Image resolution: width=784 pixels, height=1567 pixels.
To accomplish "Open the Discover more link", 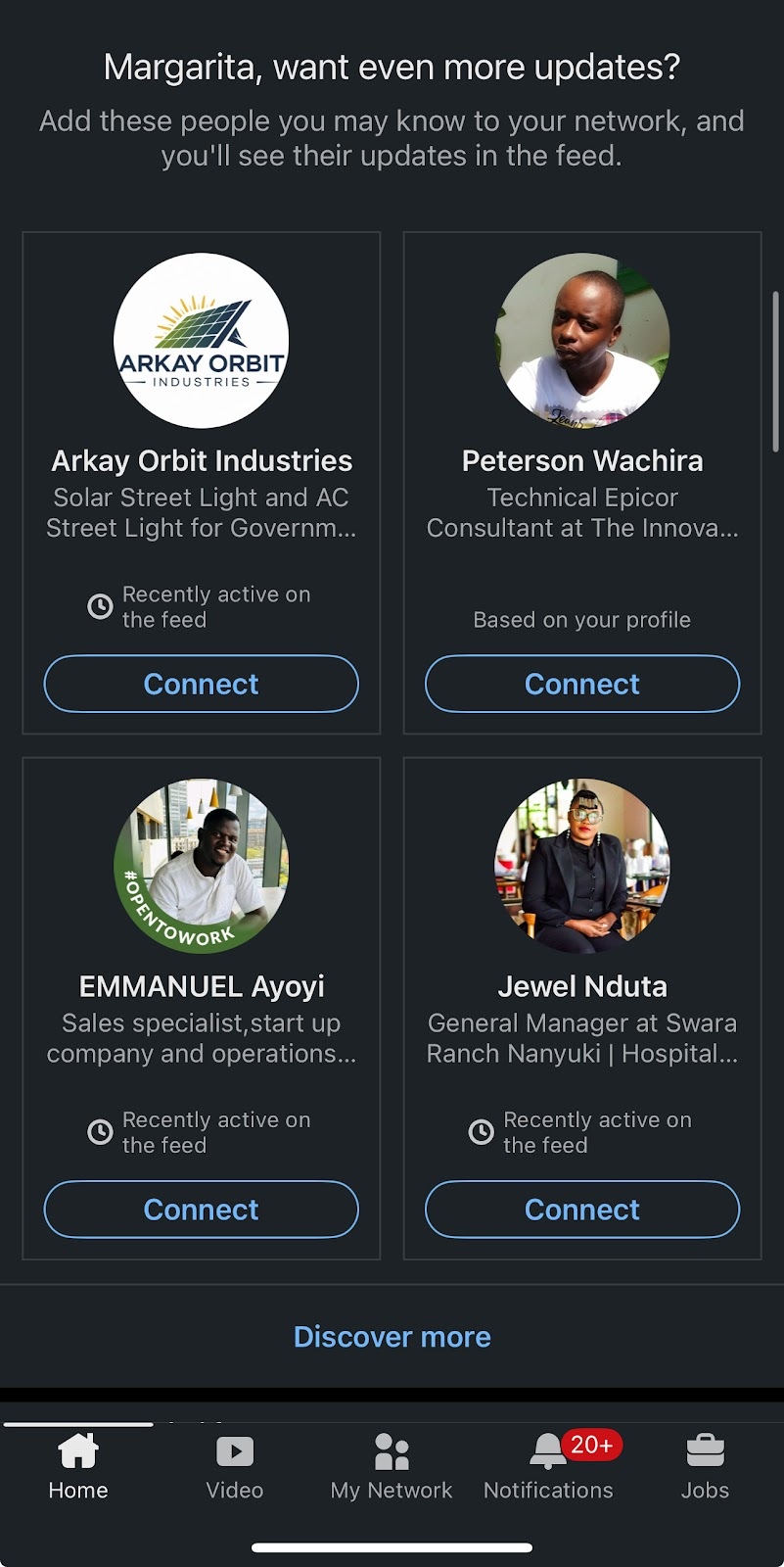I will point(392,1336).
